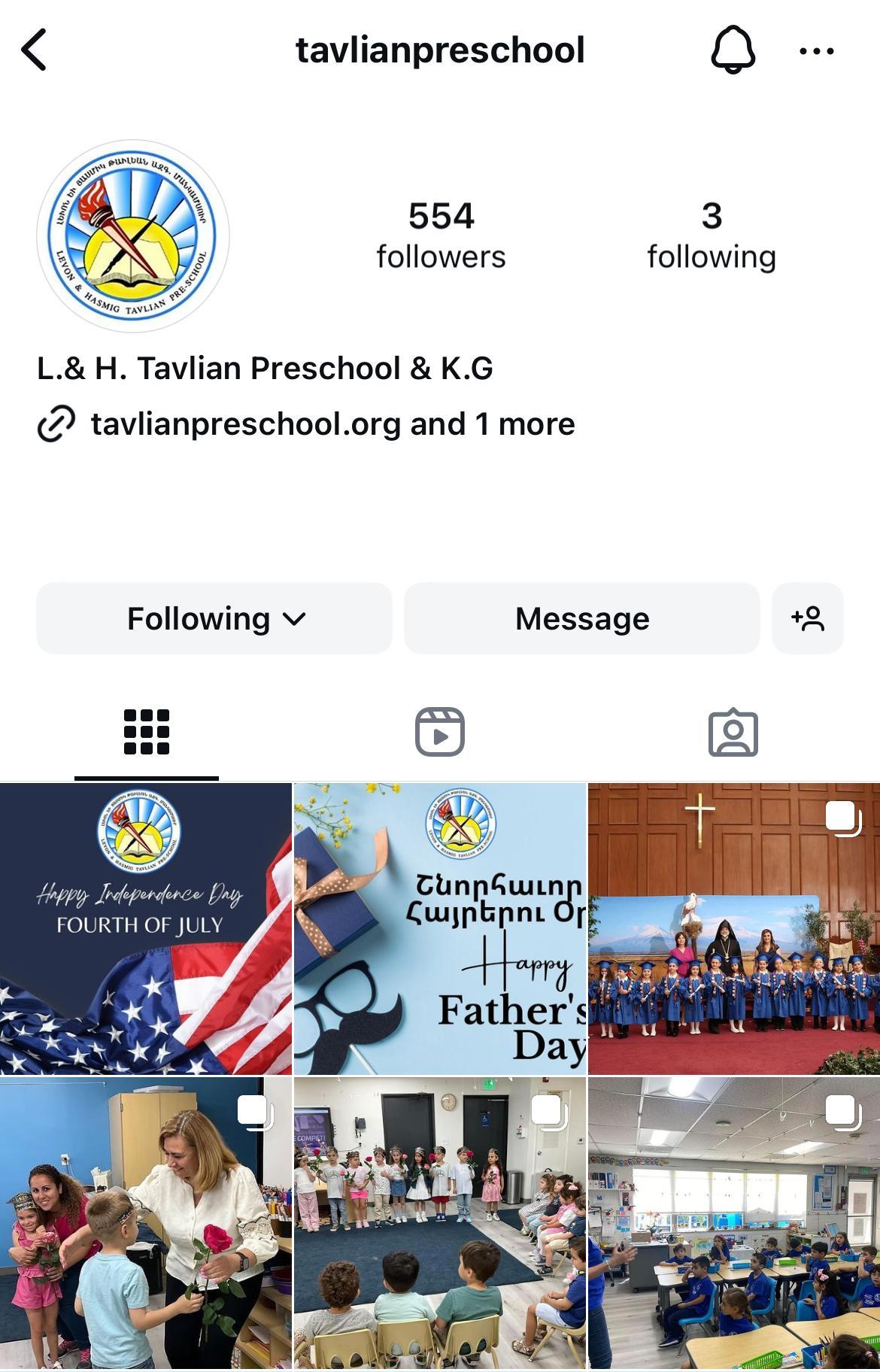Open the Happy Father's Day post
The height and width of the screenshot is (1372, 880).
click(x=440, y=929)
